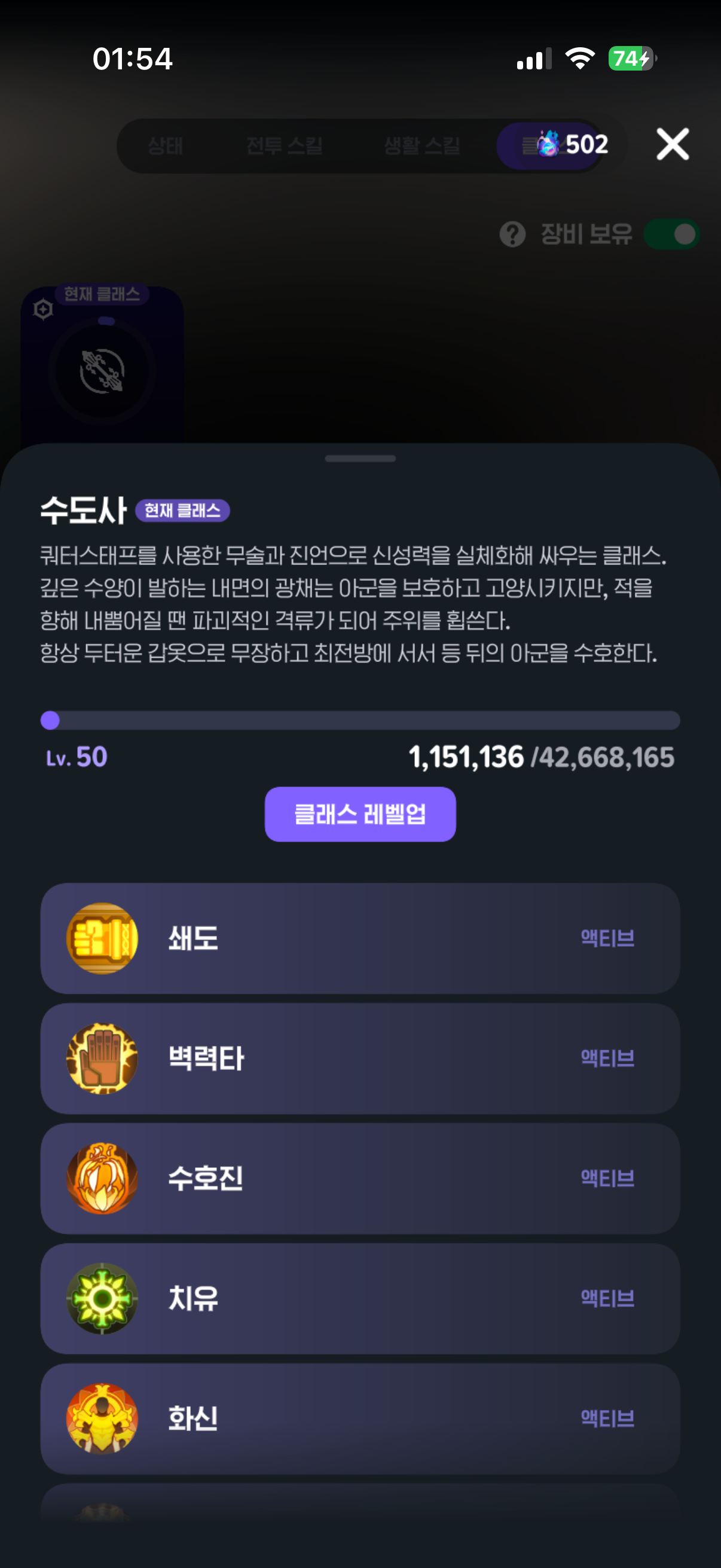Image resolution: width=721 pixels, height=1568 pixels.
Task: Switch to the 전투 스킬 tab
Action: click(286, 144)
